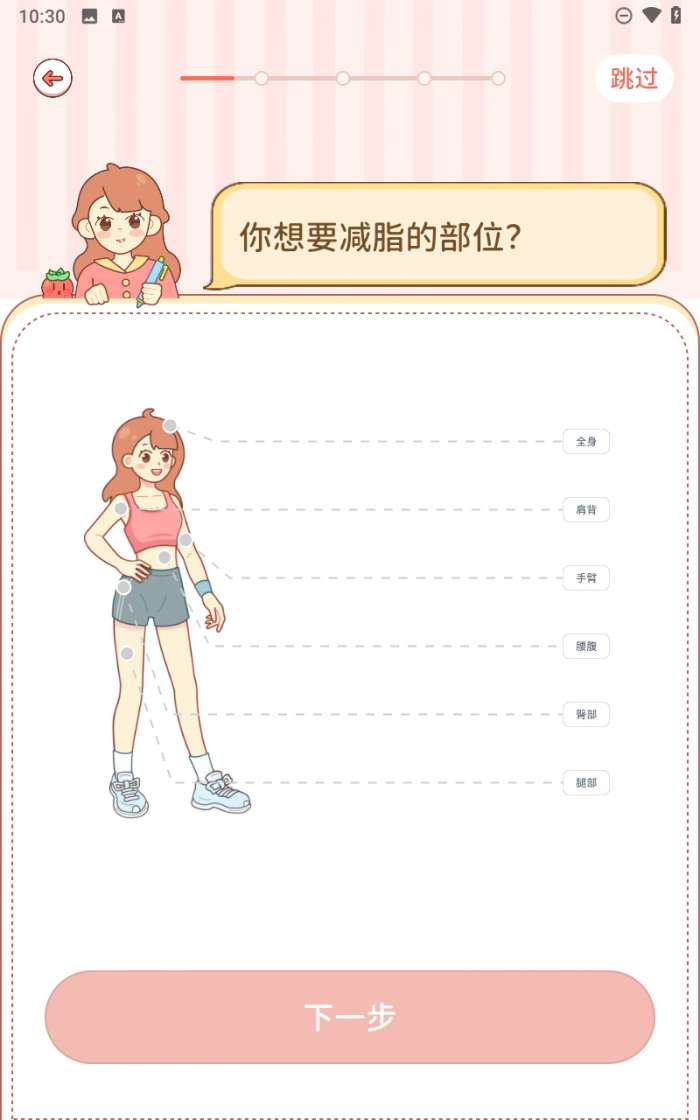Continue with the 下一步 button
This screenshot has width=700, height=1120.
(350, 1017)
